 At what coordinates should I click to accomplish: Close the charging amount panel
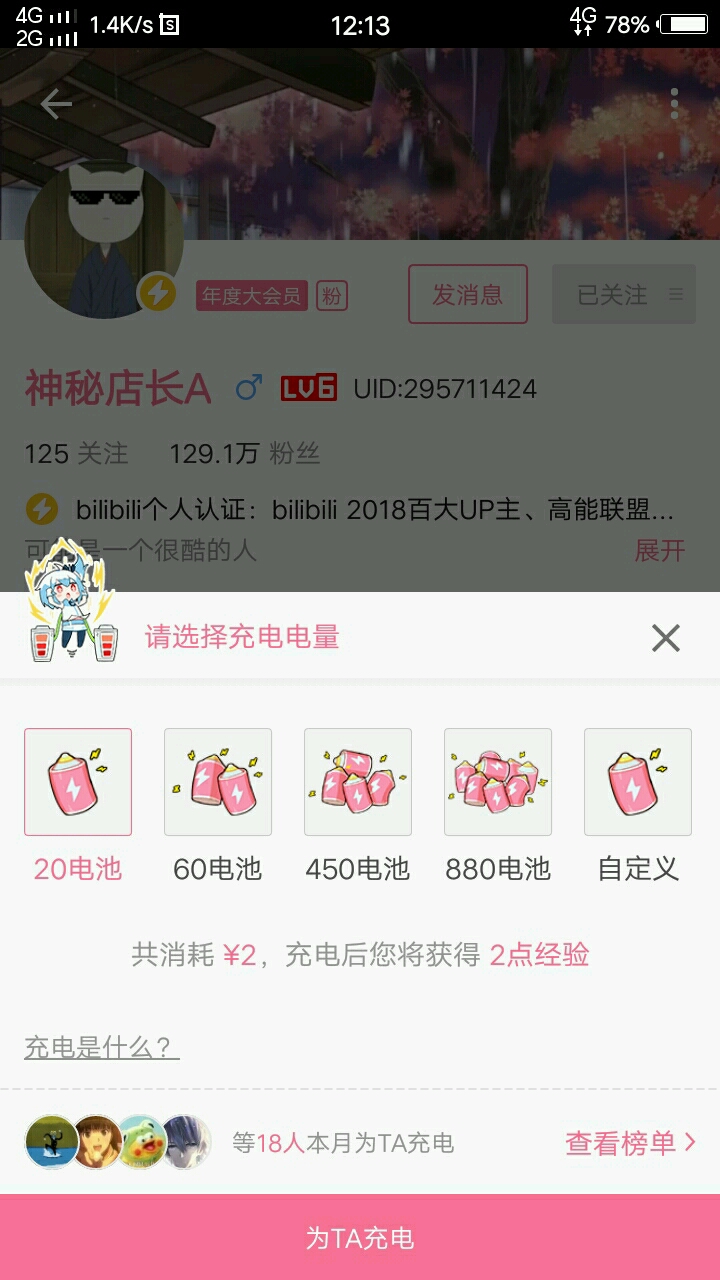pyautogui.click(x=665, y=638)
